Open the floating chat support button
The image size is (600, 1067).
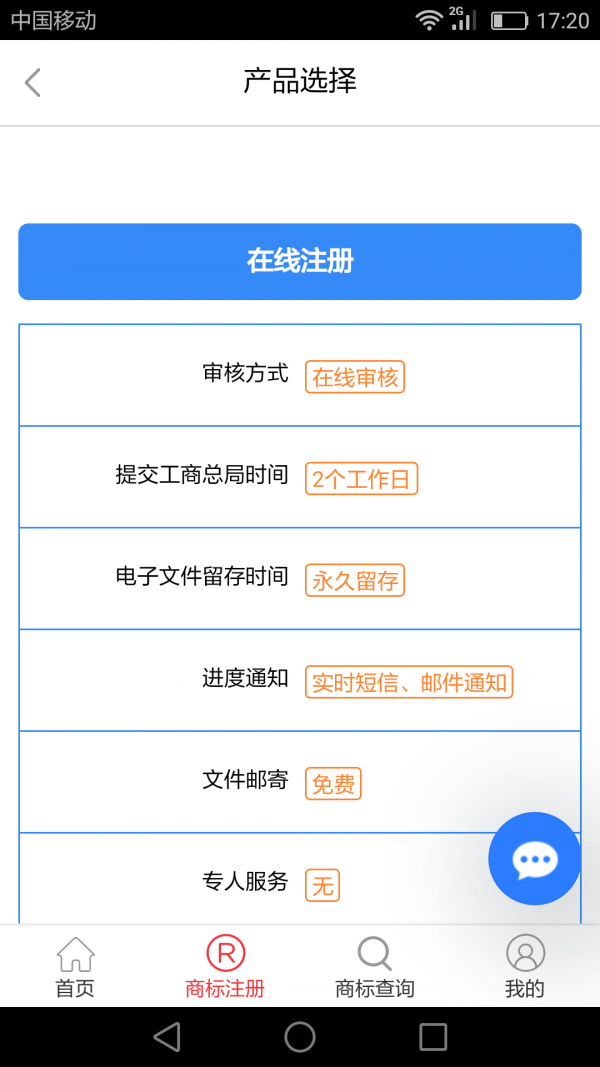tap(535, 859)
